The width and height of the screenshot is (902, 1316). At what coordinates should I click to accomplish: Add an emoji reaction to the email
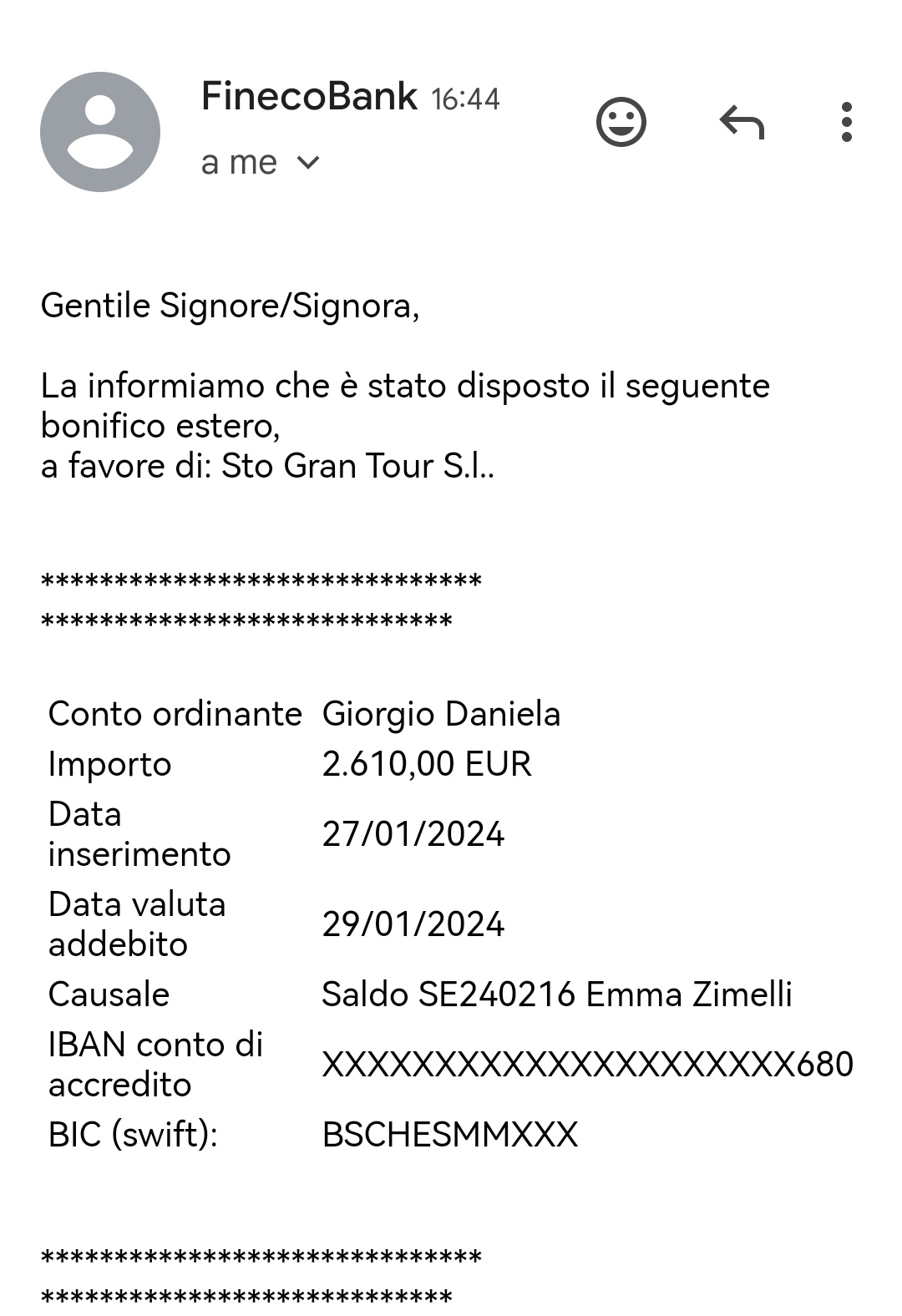coord(621,122)
